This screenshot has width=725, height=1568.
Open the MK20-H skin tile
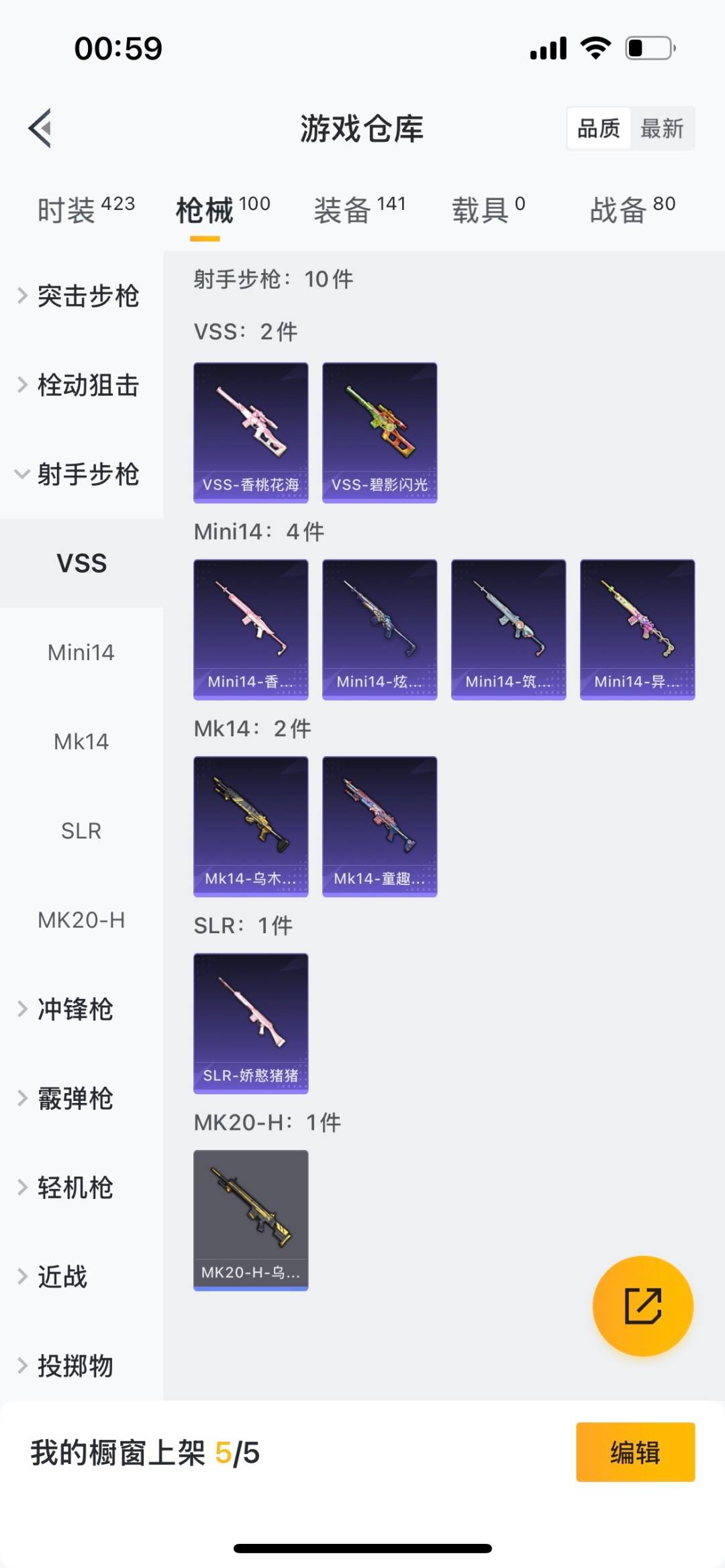coord(251,1220)
